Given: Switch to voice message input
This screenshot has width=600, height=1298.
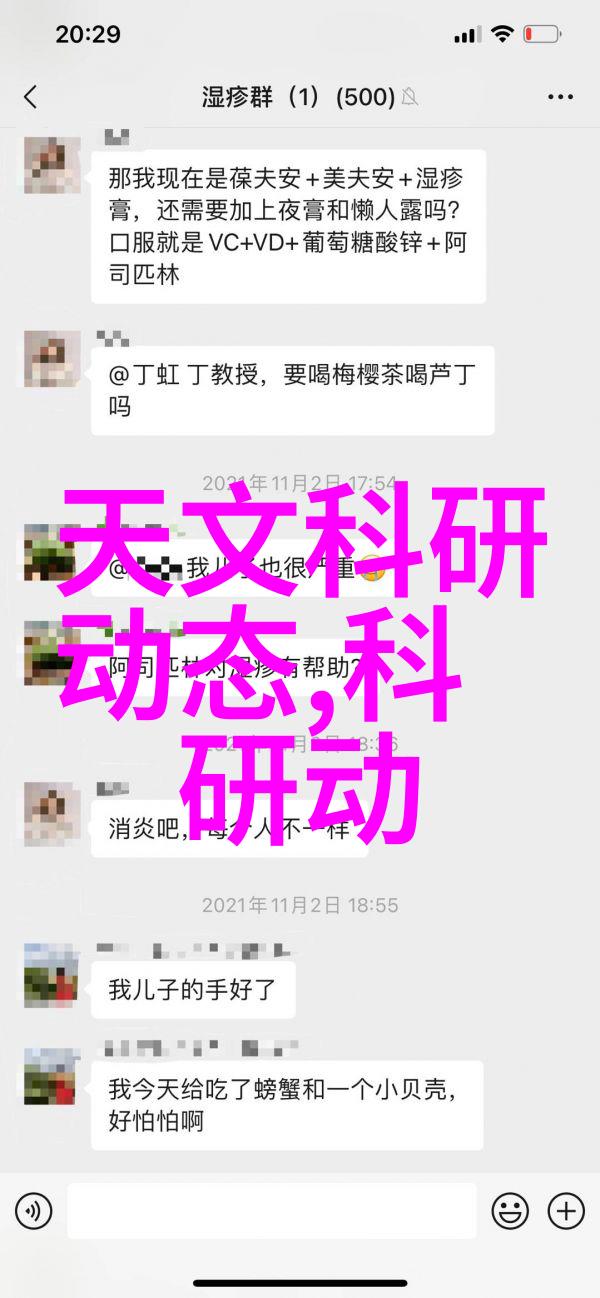Looking at the screenshot, I should [x=33, y=1211].
